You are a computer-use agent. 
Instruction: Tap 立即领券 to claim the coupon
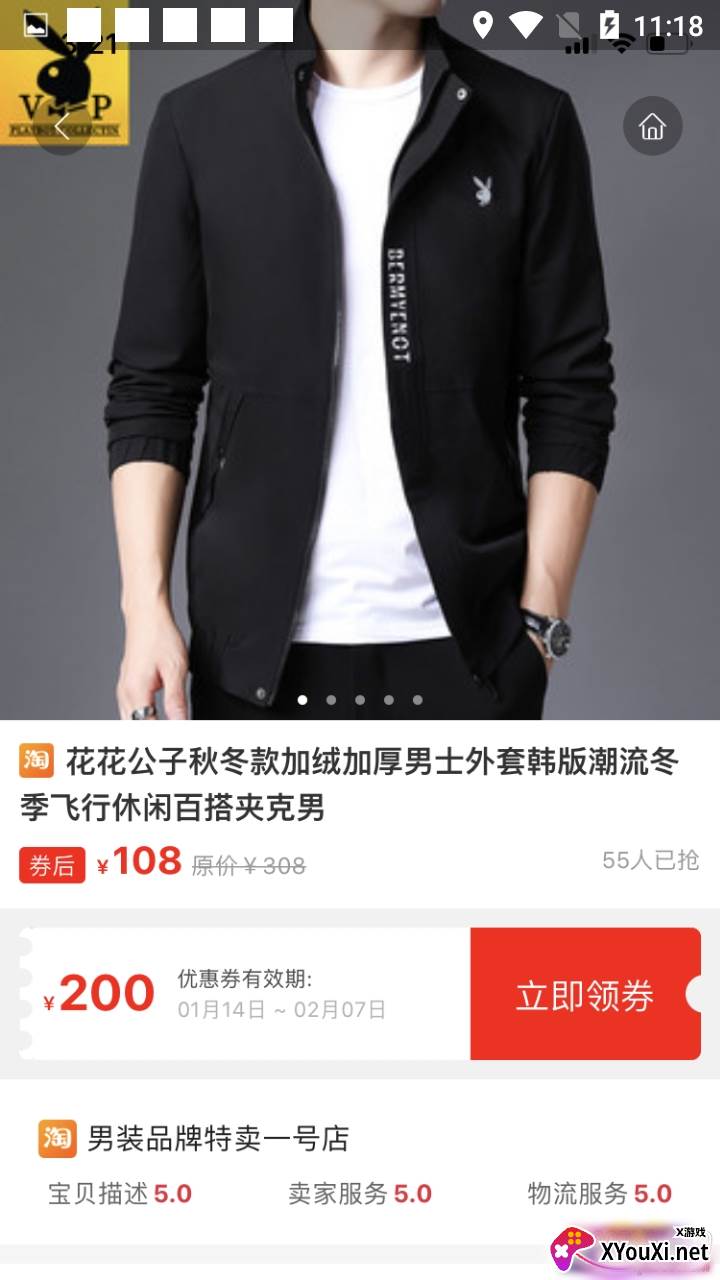[x=585, y=995]
